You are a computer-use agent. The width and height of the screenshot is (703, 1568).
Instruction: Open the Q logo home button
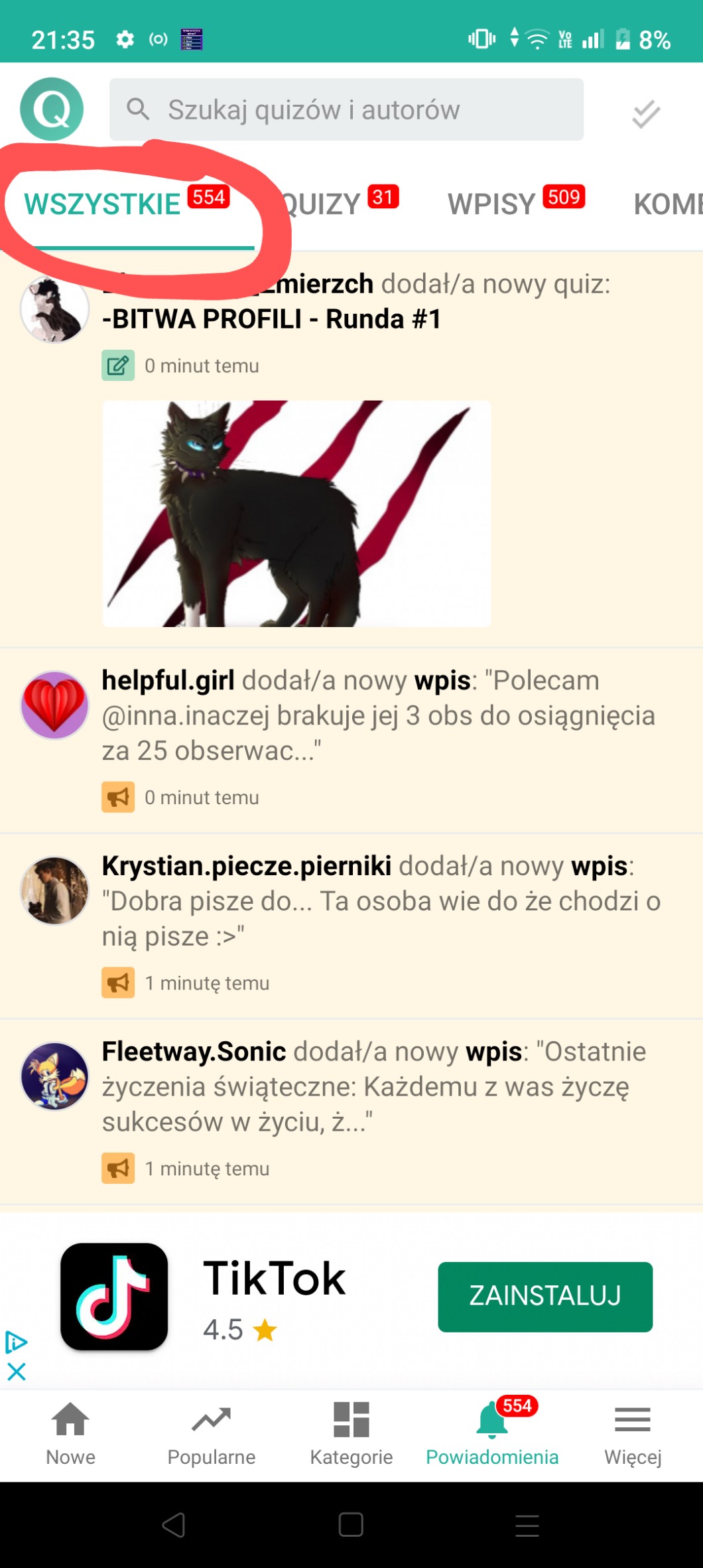pos(52,109)
